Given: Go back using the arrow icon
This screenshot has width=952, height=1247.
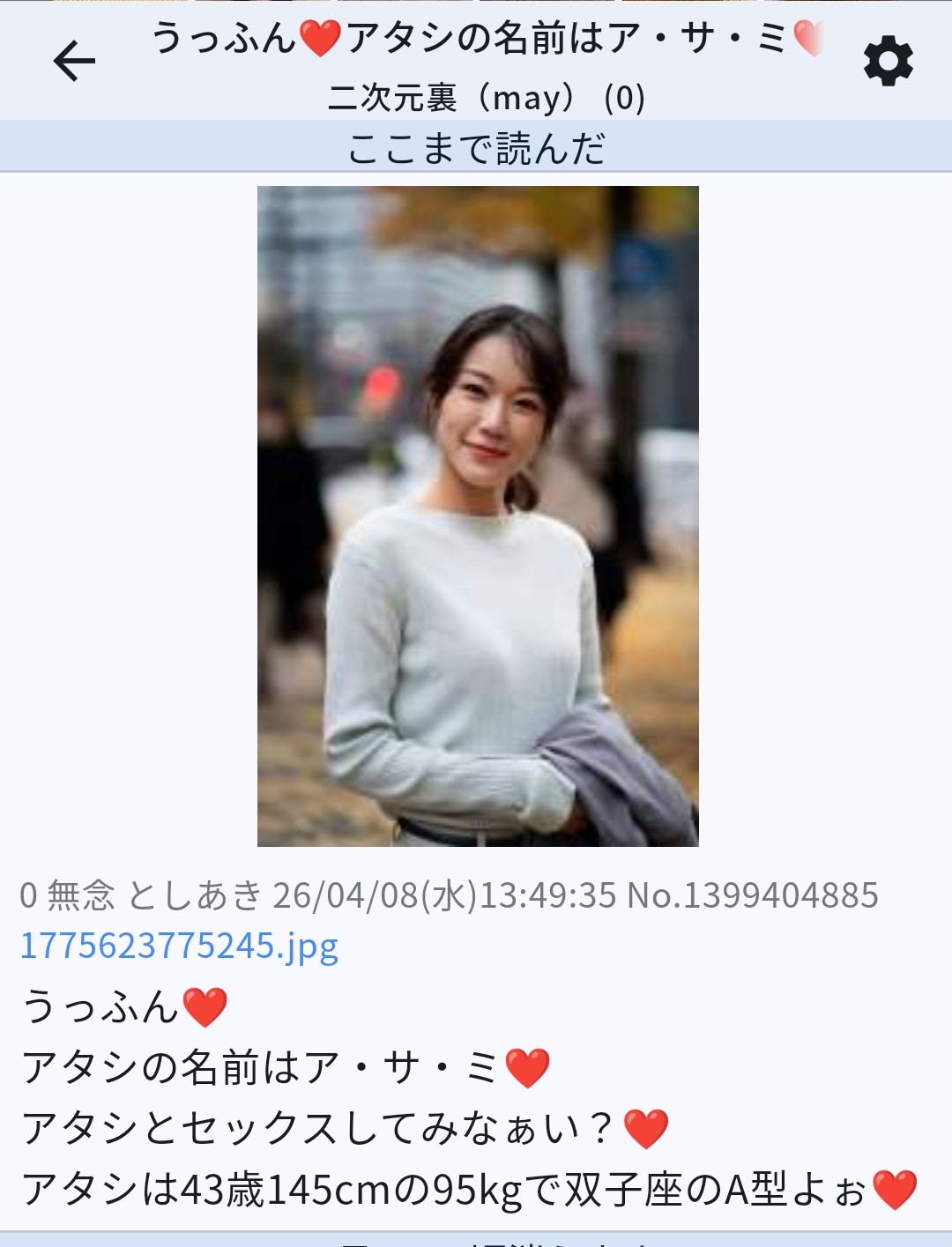Looking at the screenshot, I should click(x=74, y=61).
